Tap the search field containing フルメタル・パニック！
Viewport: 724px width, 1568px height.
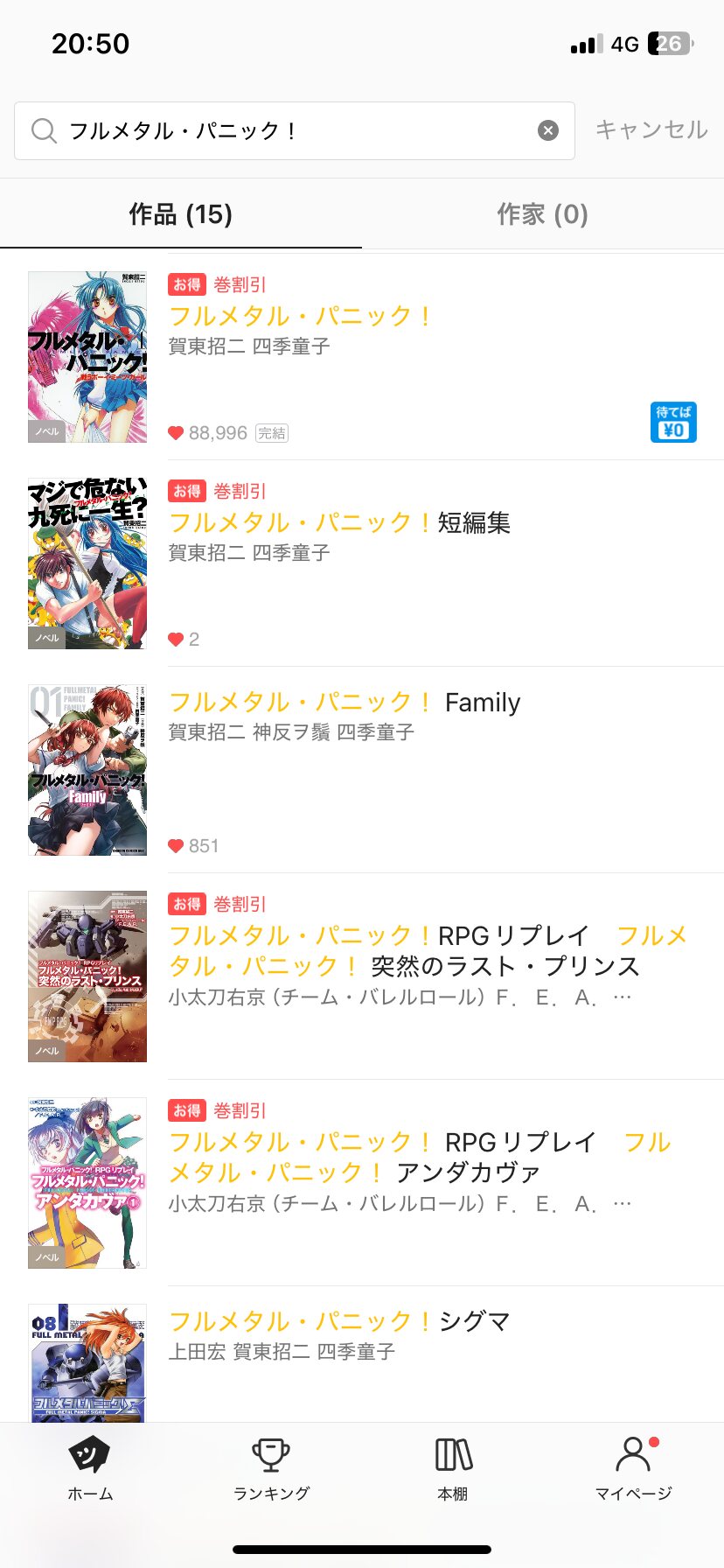(289, 130)
